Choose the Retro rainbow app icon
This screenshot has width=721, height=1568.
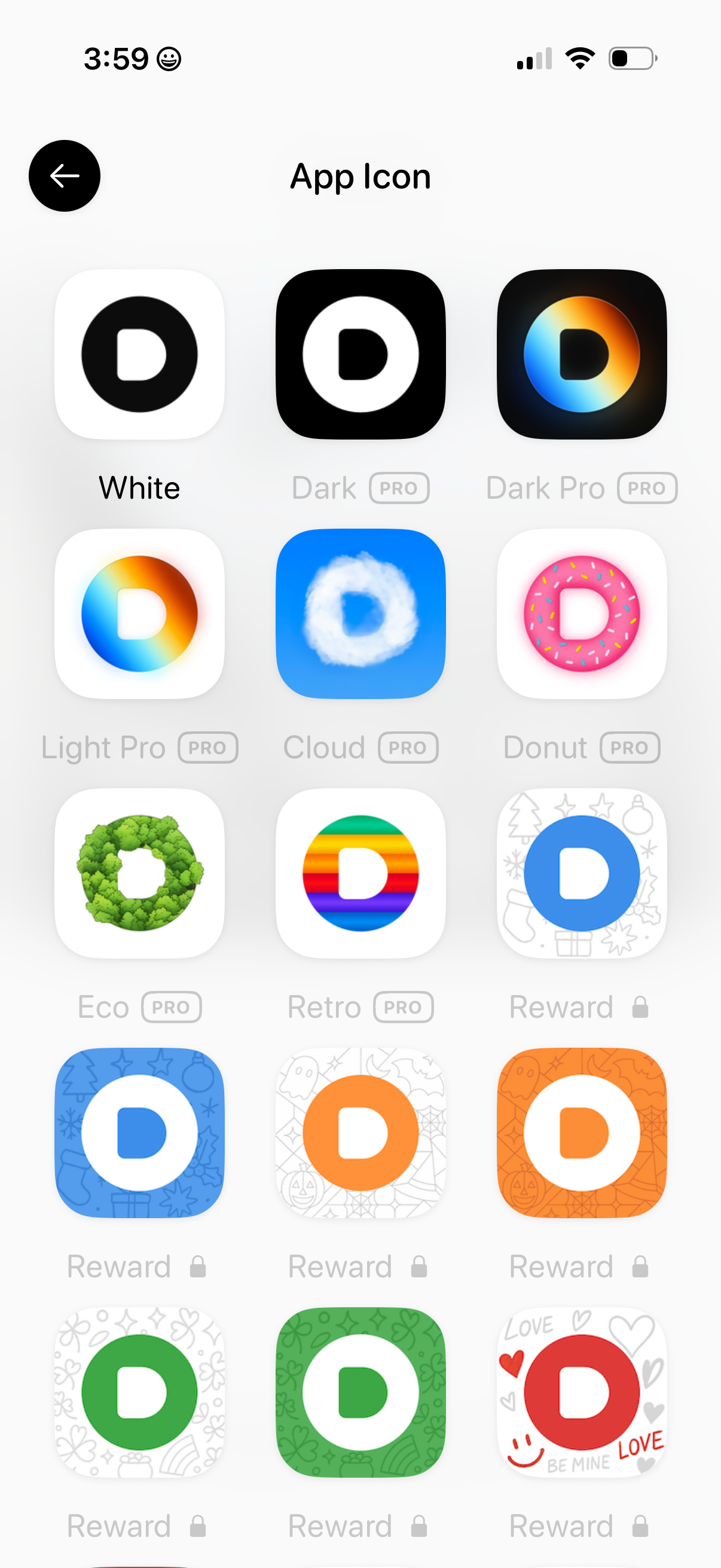pos(360,873)
